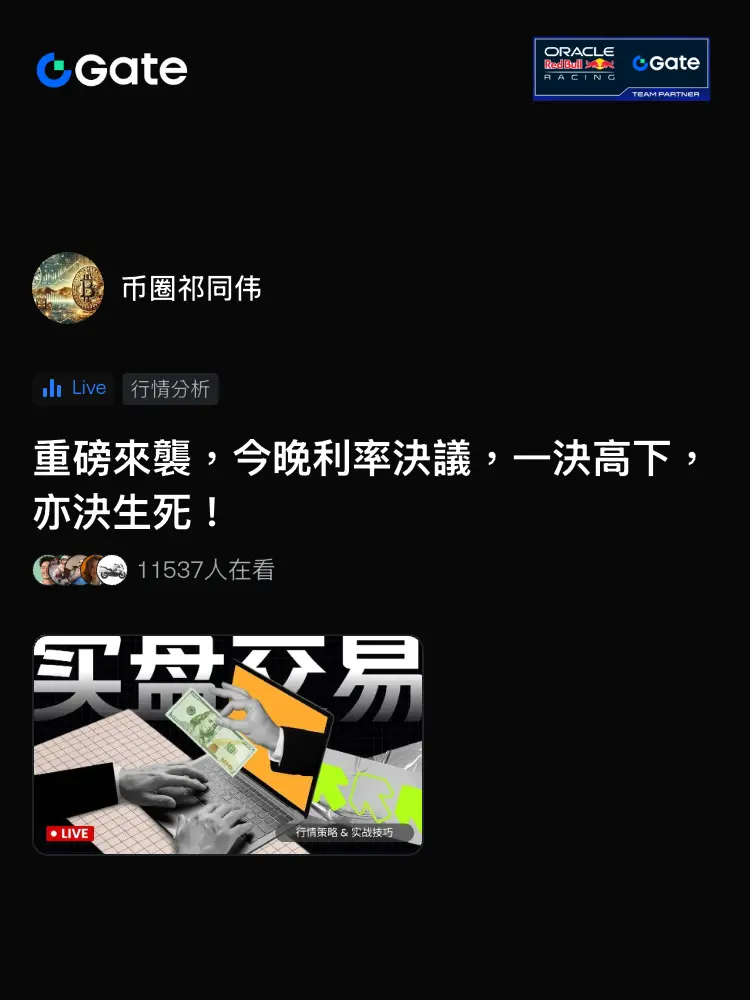Toggle the Live broadcast indicator
The image size is (750, 1000).
pos(73,388)
